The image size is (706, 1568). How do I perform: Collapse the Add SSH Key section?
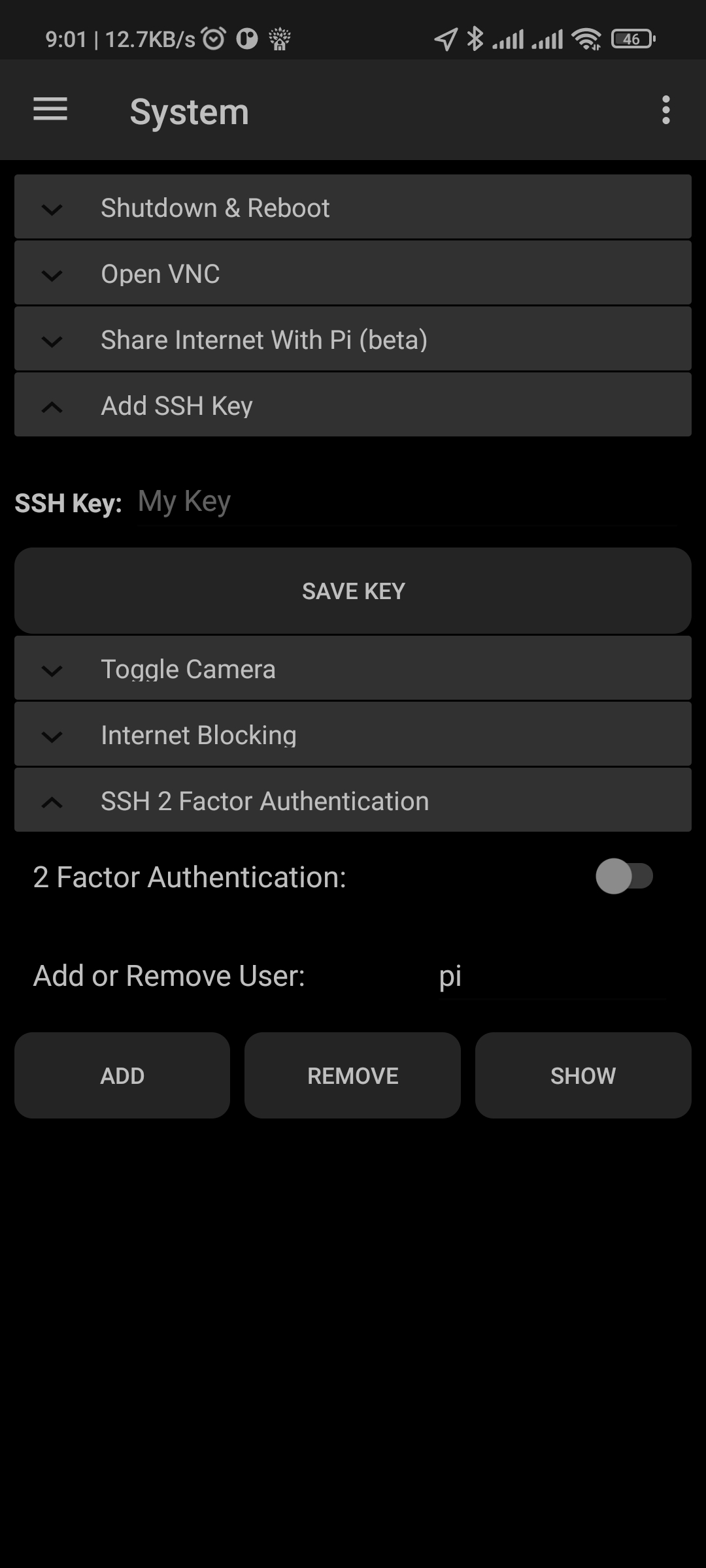[x=353, y=405]
